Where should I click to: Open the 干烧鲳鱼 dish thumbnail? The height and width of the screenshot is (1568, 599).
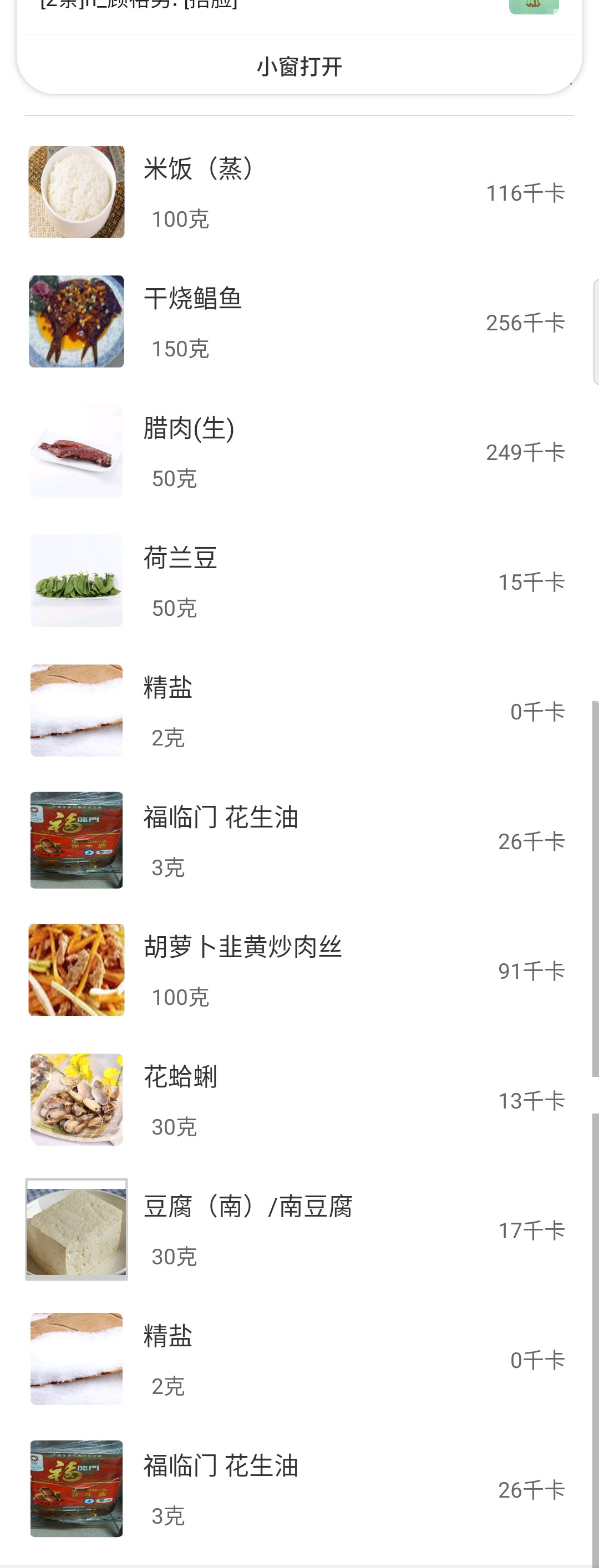[x=75, y=321]
